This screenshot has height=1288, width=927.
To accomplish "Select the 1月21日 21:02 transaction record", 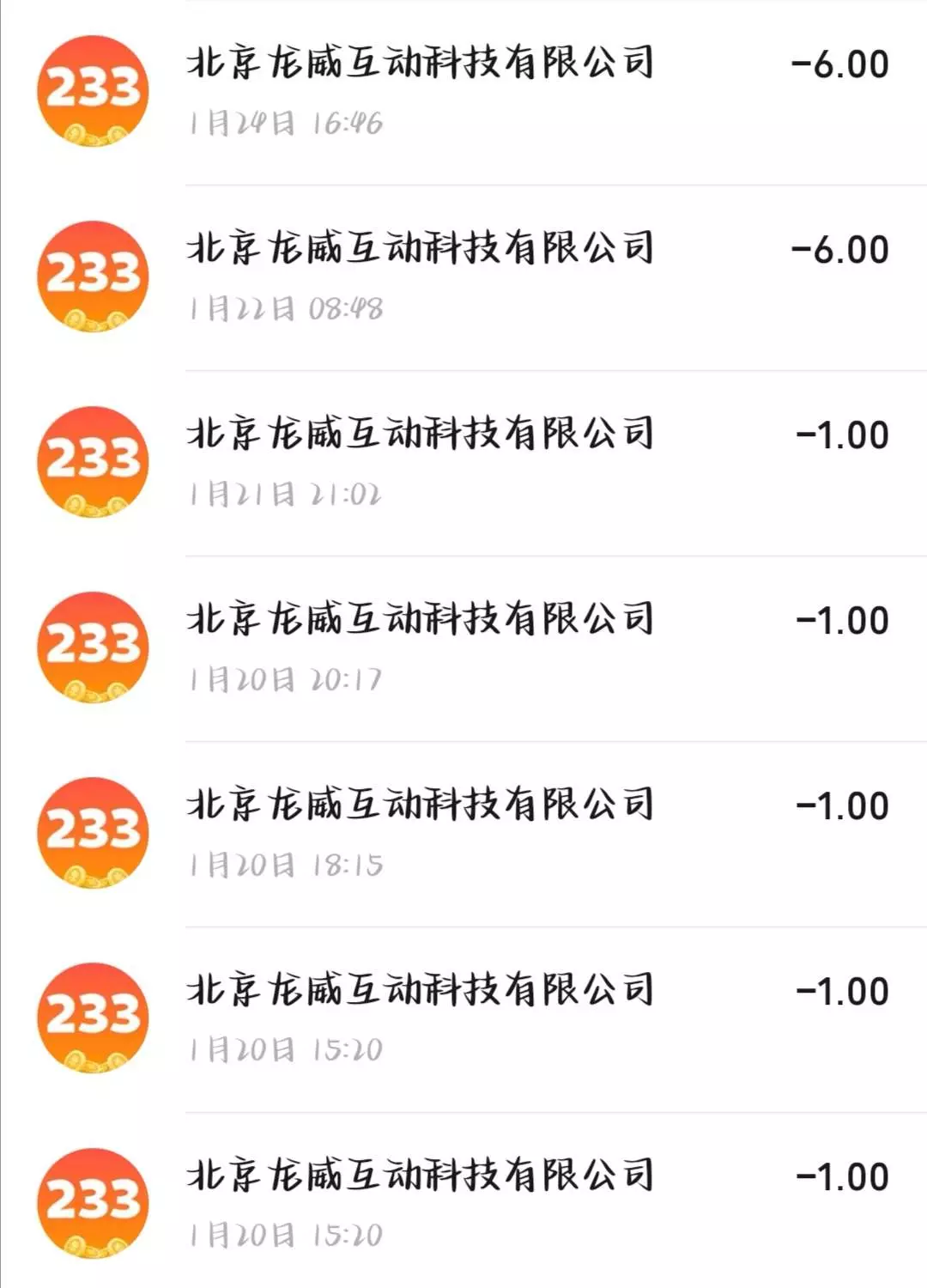I will click(463, 462).
